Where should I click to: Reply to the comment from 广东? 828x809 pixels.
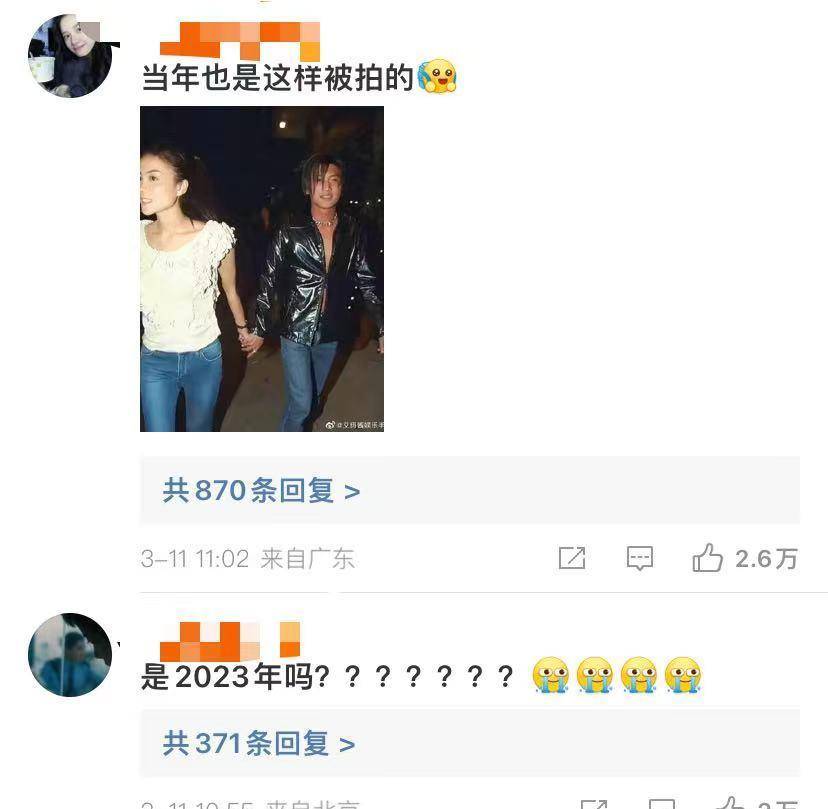coord(640,558)
